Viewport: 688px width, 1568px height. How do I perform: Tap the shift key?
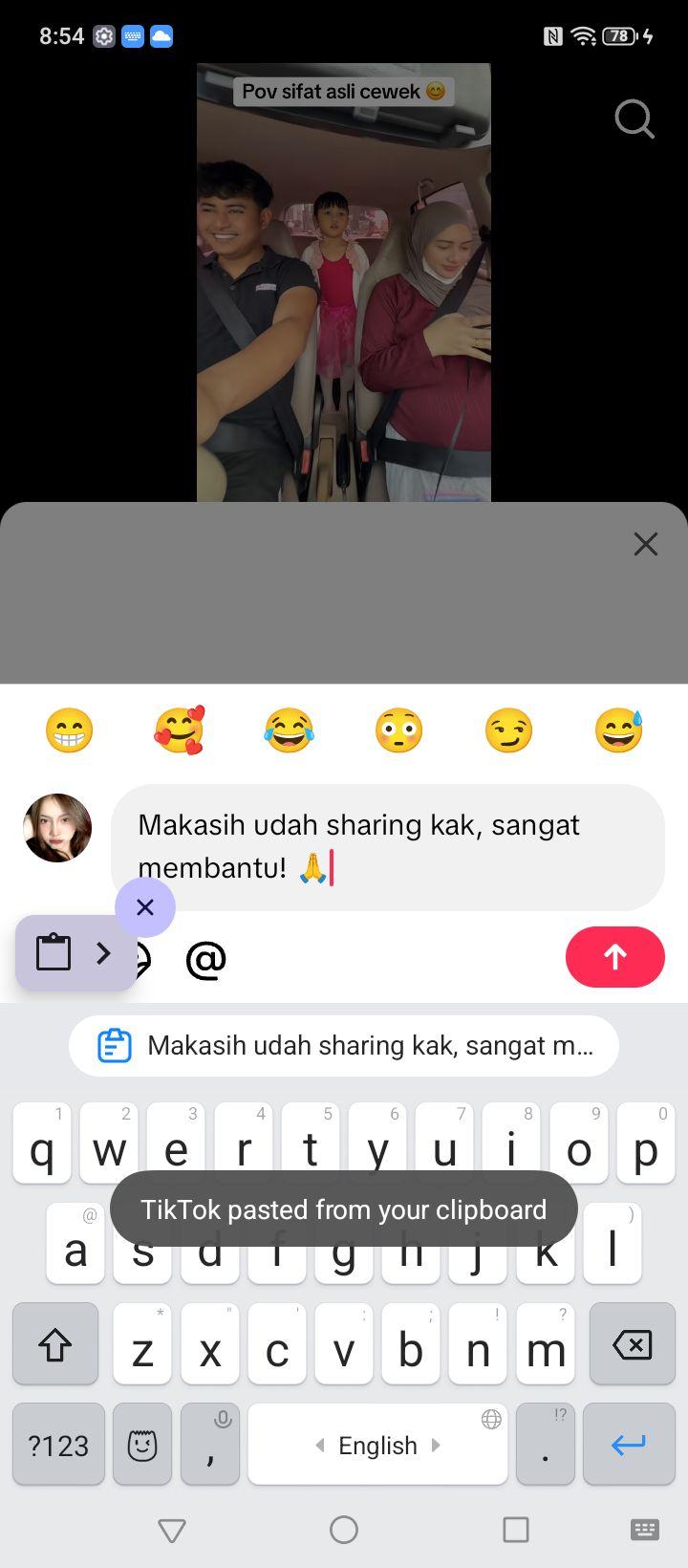(55, 1344)
